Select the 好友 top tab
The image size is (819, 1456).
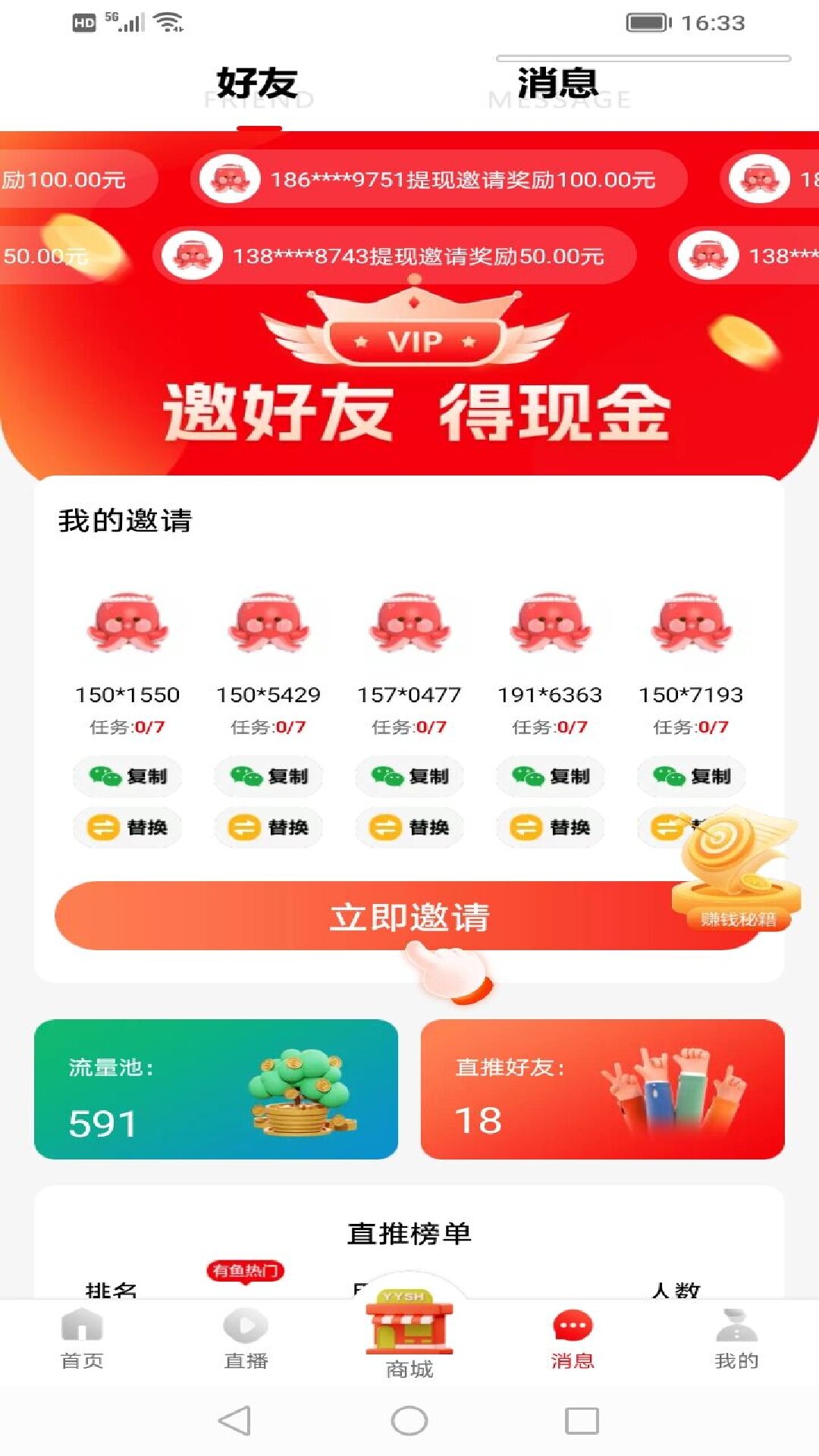257,83
